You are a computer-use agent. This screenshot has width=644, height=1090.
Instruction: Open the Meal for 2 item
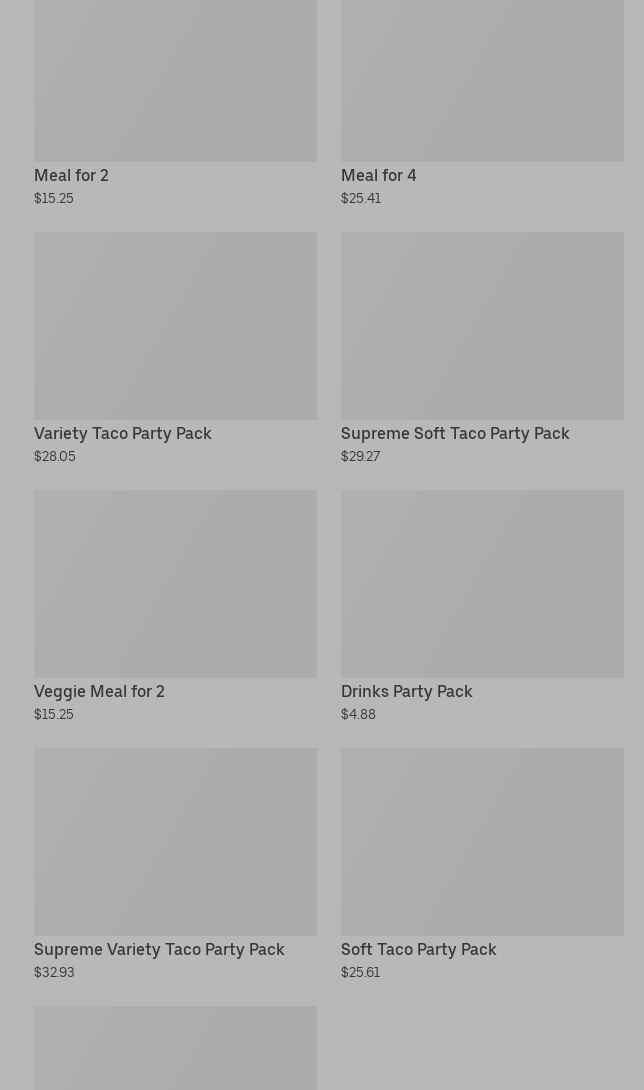(175, 100)
